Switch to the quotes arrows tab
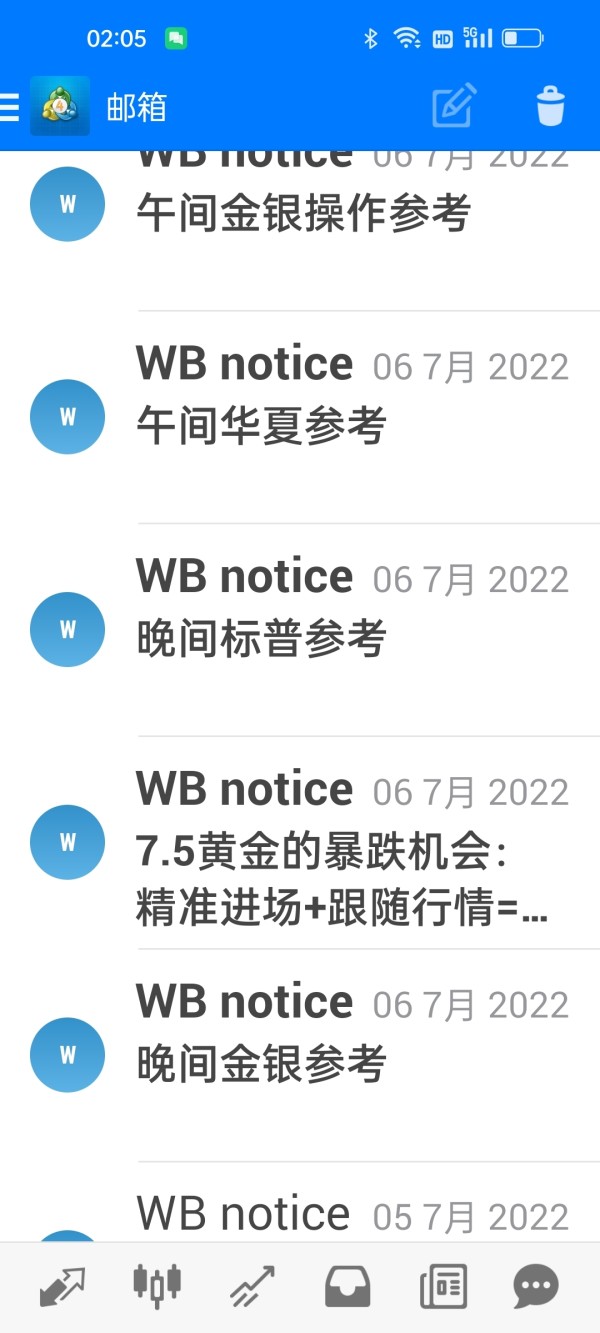This screenshot has height=1333, width=600. 62,1287
